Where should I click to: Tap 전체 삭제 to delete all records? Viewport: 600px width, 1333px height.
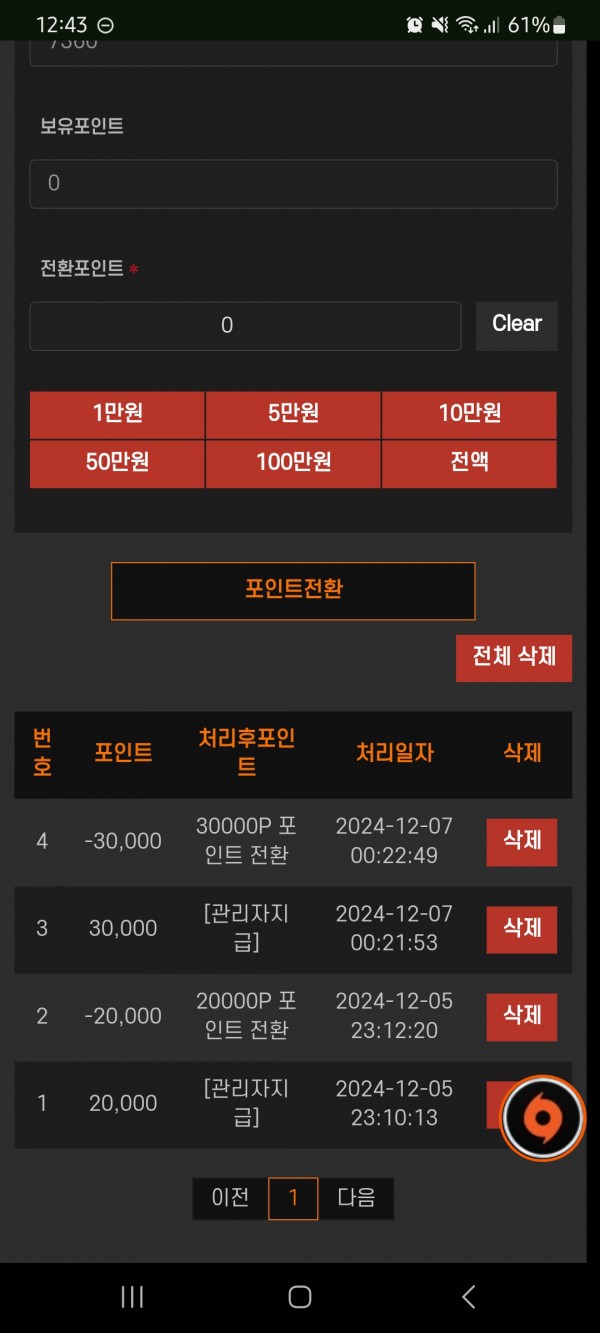click(x=513, y=658)
